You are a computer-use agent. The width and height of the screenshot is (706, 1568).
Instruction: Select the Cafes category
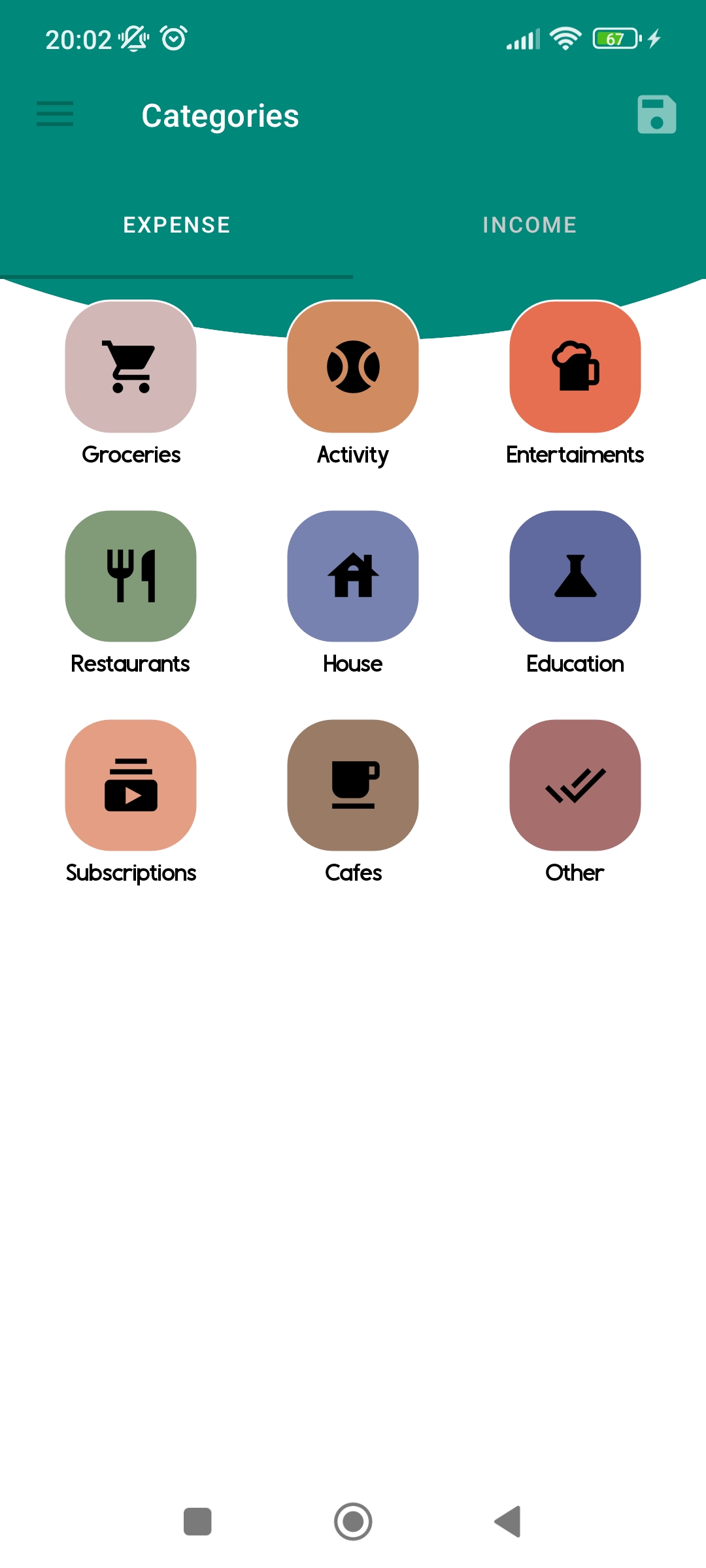coord(353,785)
